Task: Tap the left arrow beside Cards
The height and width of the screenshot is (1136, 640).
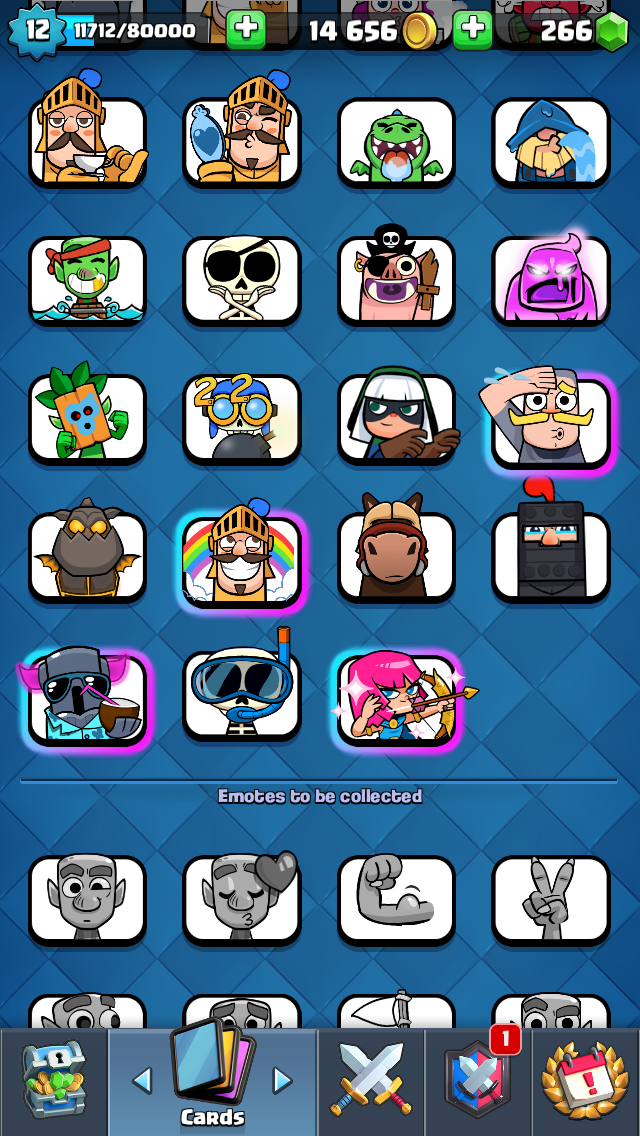Action: click(142, 1080)
